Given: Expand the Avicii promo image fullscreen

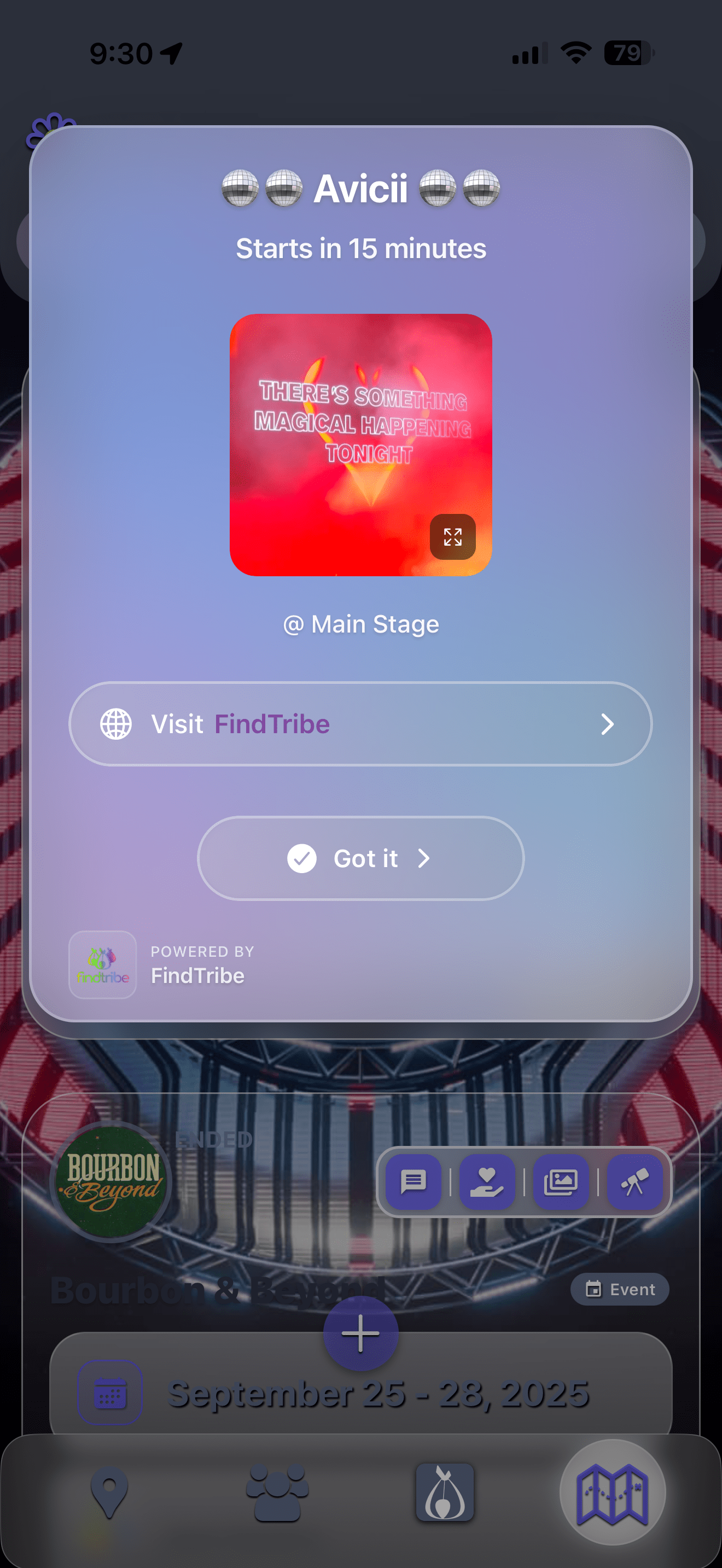Looking at the screenshot, I should pyautogui.click(x=452, y=537).
